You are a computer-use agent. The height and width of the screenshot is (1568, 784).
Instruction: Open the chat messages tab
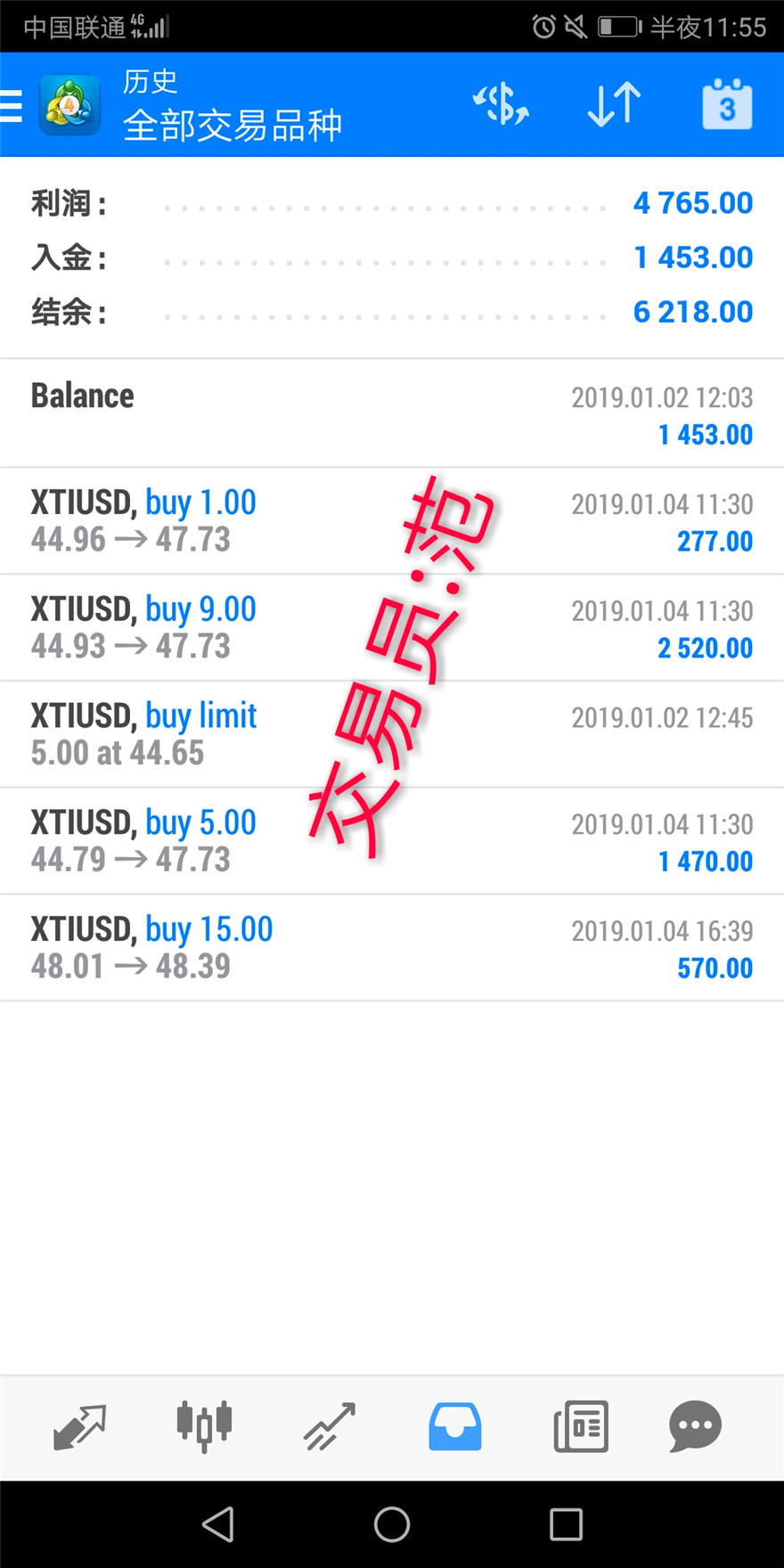pos(695,1426)
